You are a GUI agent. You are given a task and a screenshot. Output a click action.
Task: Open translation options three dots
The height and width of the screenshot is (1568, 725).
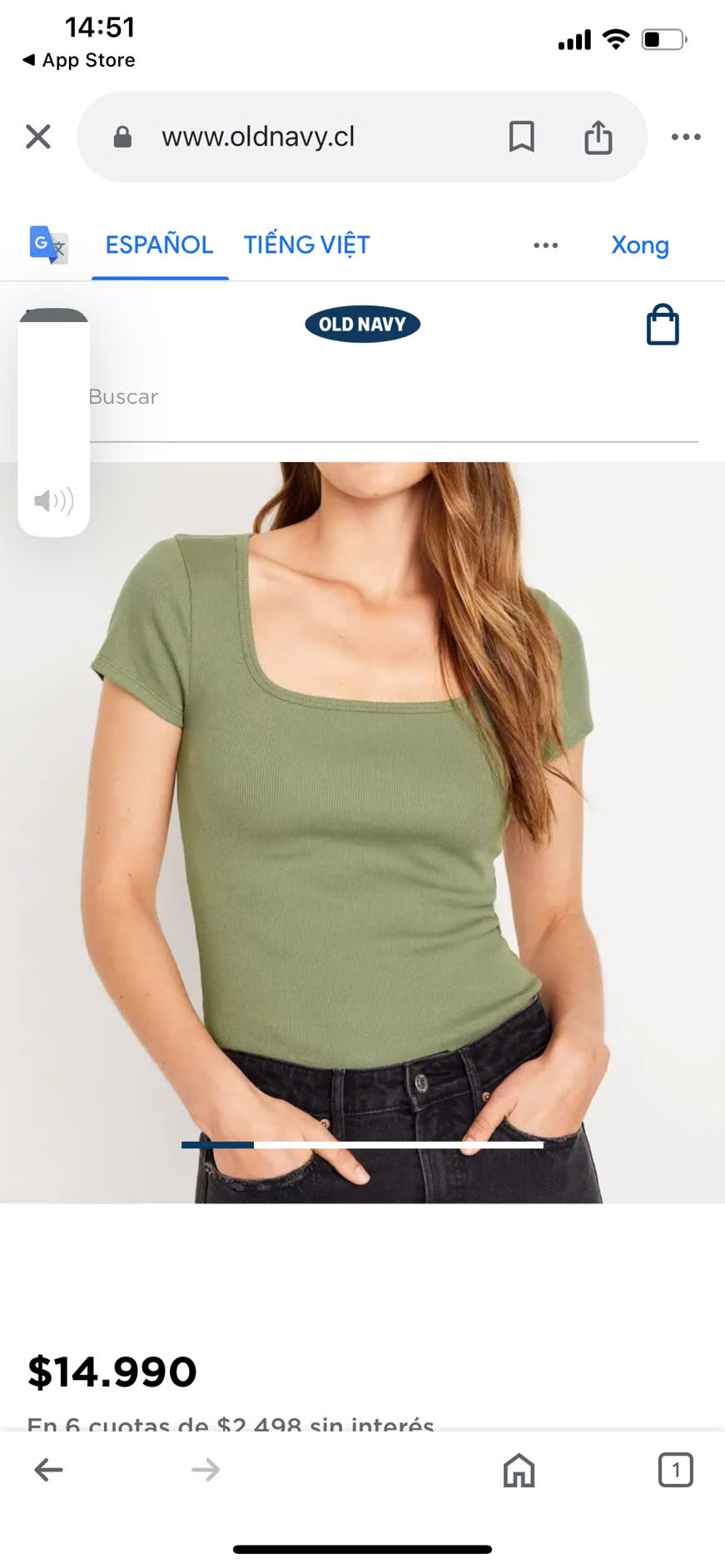545,245
